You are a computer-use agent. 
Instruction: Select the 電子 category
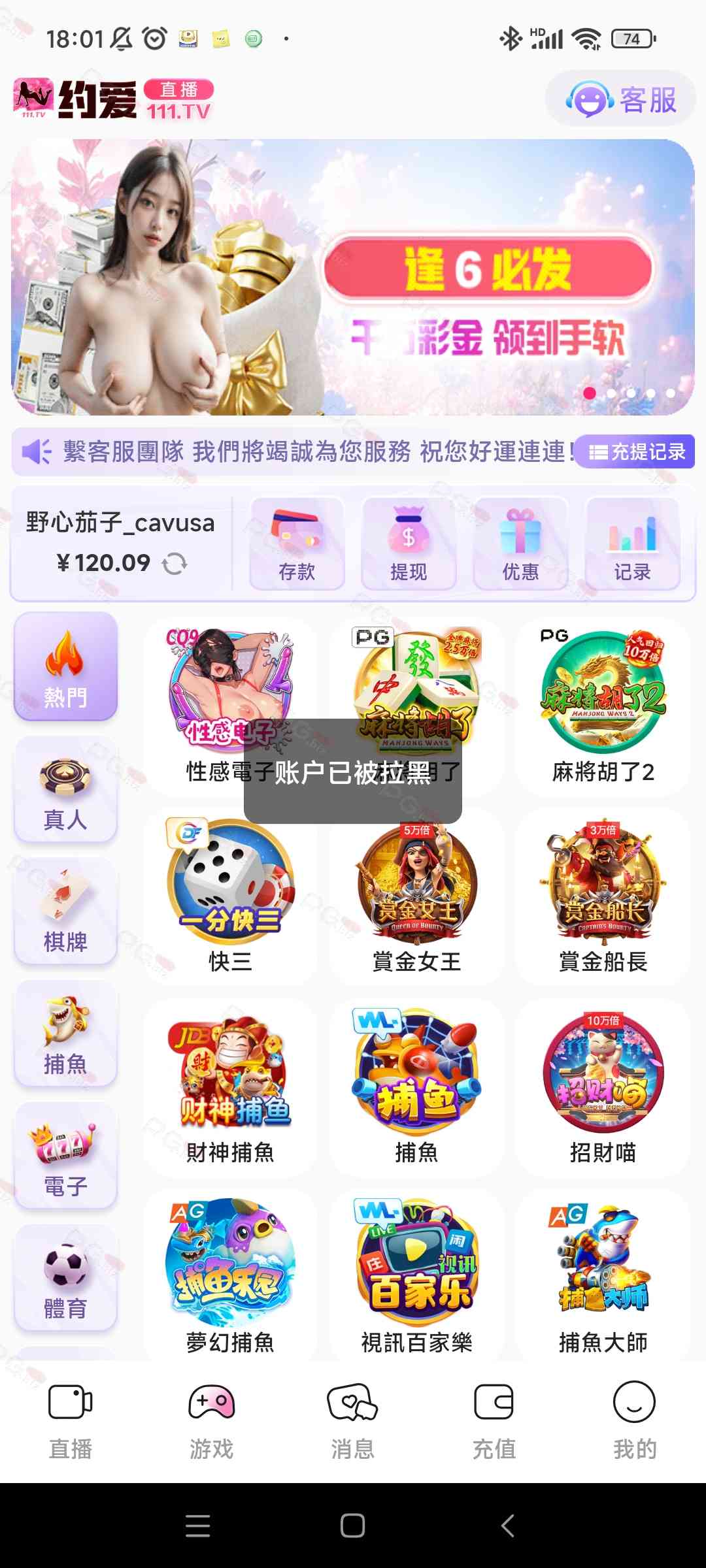click(65, 1156)
